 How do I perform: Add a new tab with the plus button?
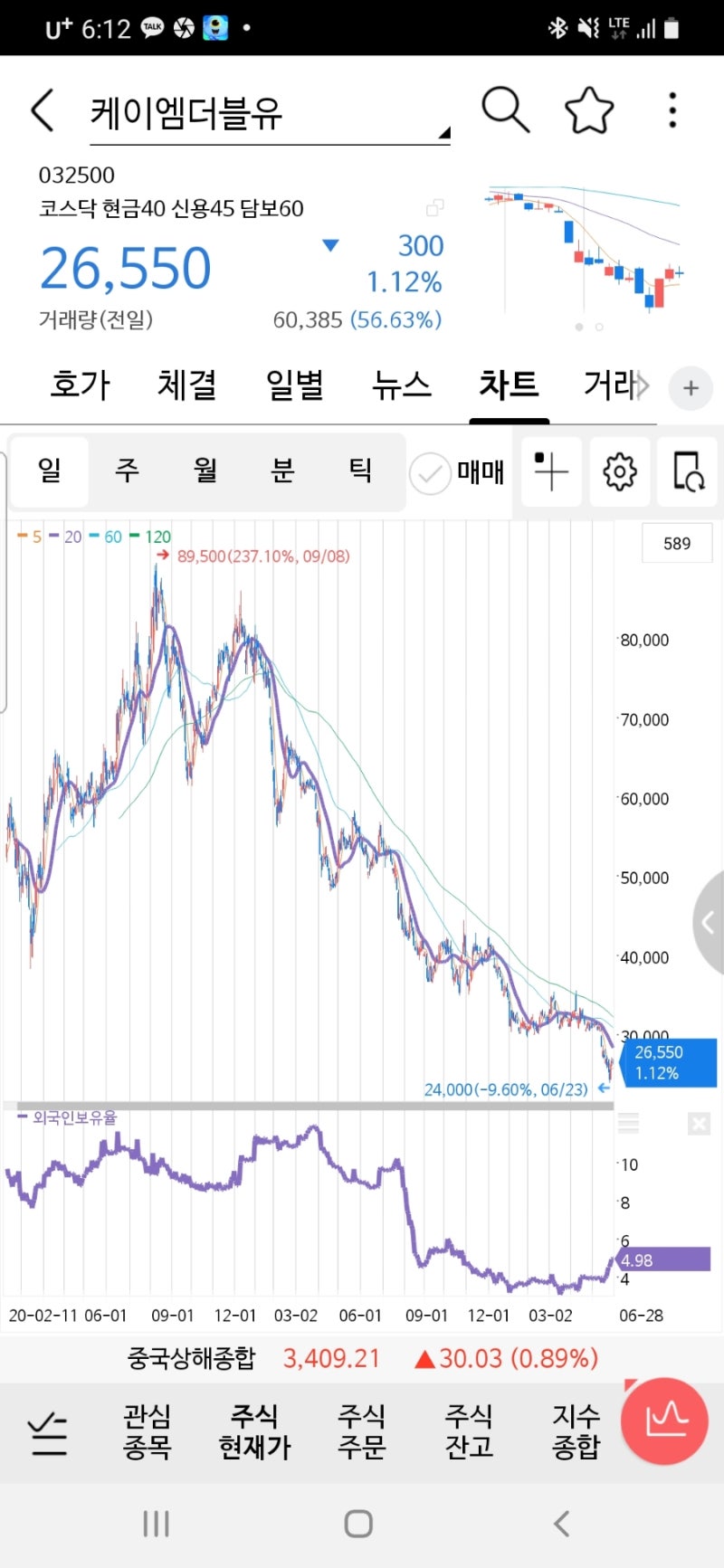pyautogui.click(x=690, y=387)
